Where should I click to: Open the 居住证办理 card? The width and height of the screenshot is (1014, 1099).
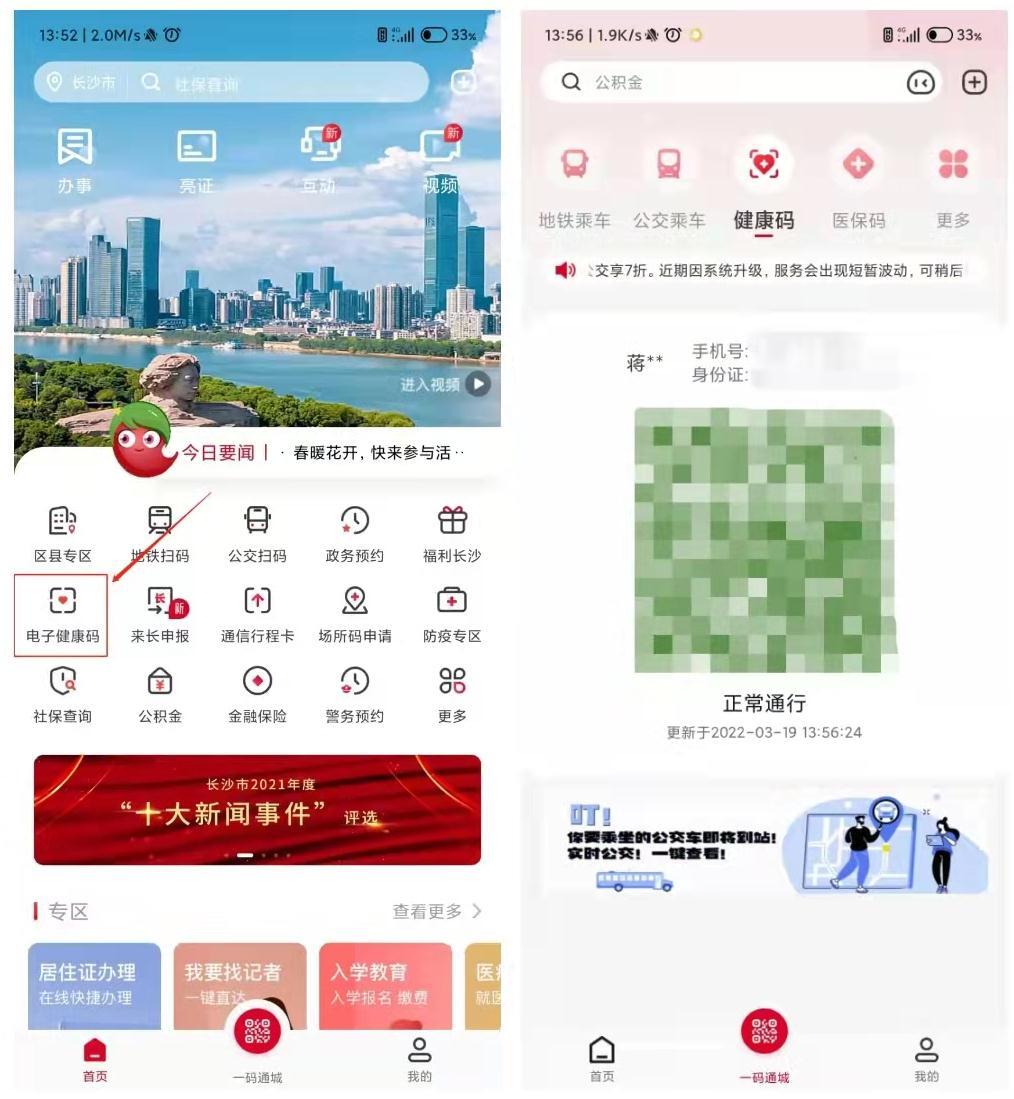(94, 984)
